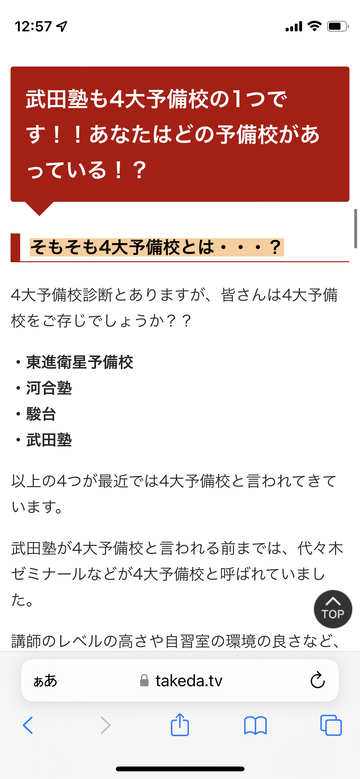
Task: Open the takeda.tv address bar
Action: 180,680
